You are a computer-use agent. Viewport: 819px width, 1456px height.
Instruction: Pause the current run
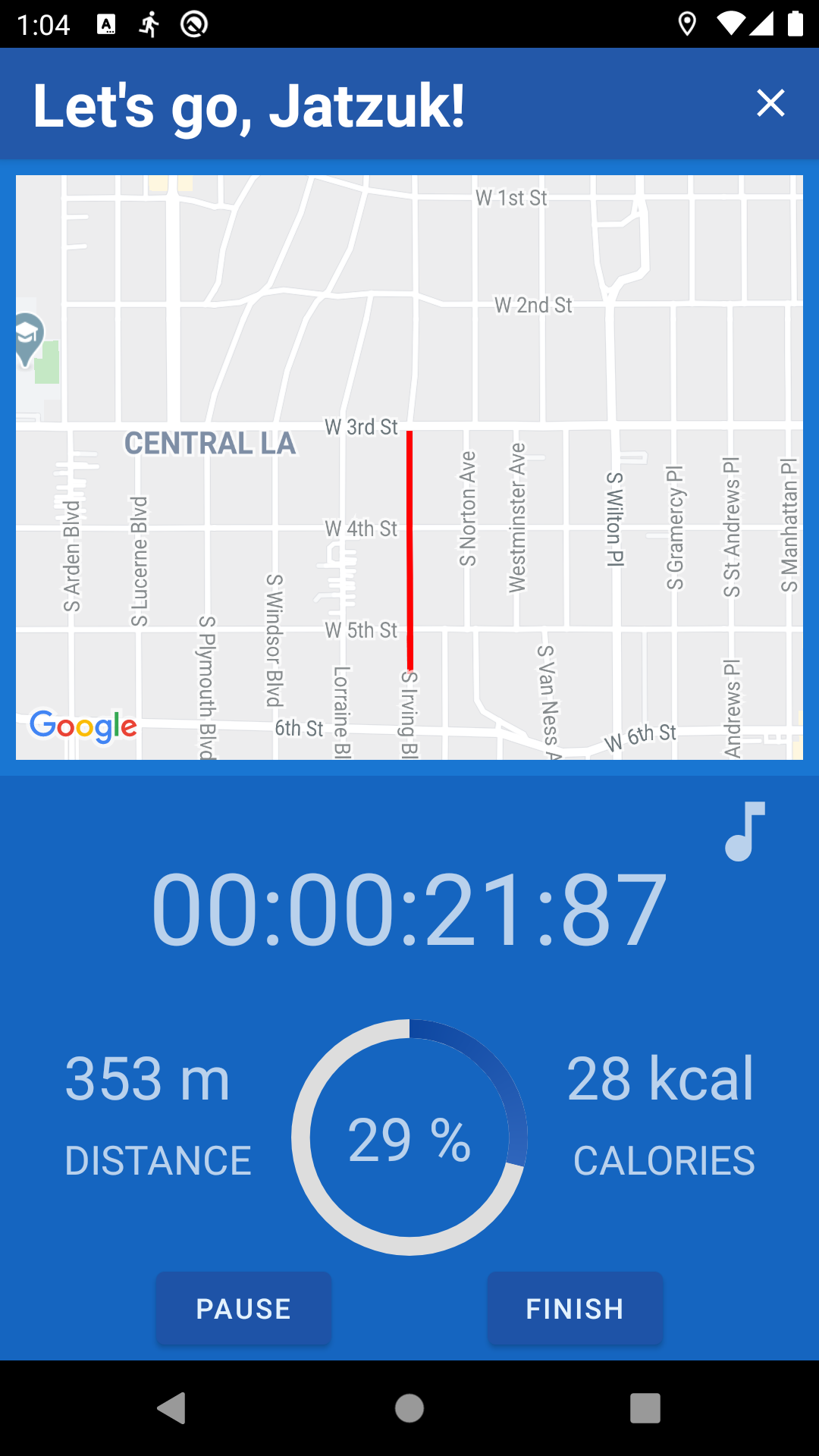pyautogui.click(x=243, y=1308)
